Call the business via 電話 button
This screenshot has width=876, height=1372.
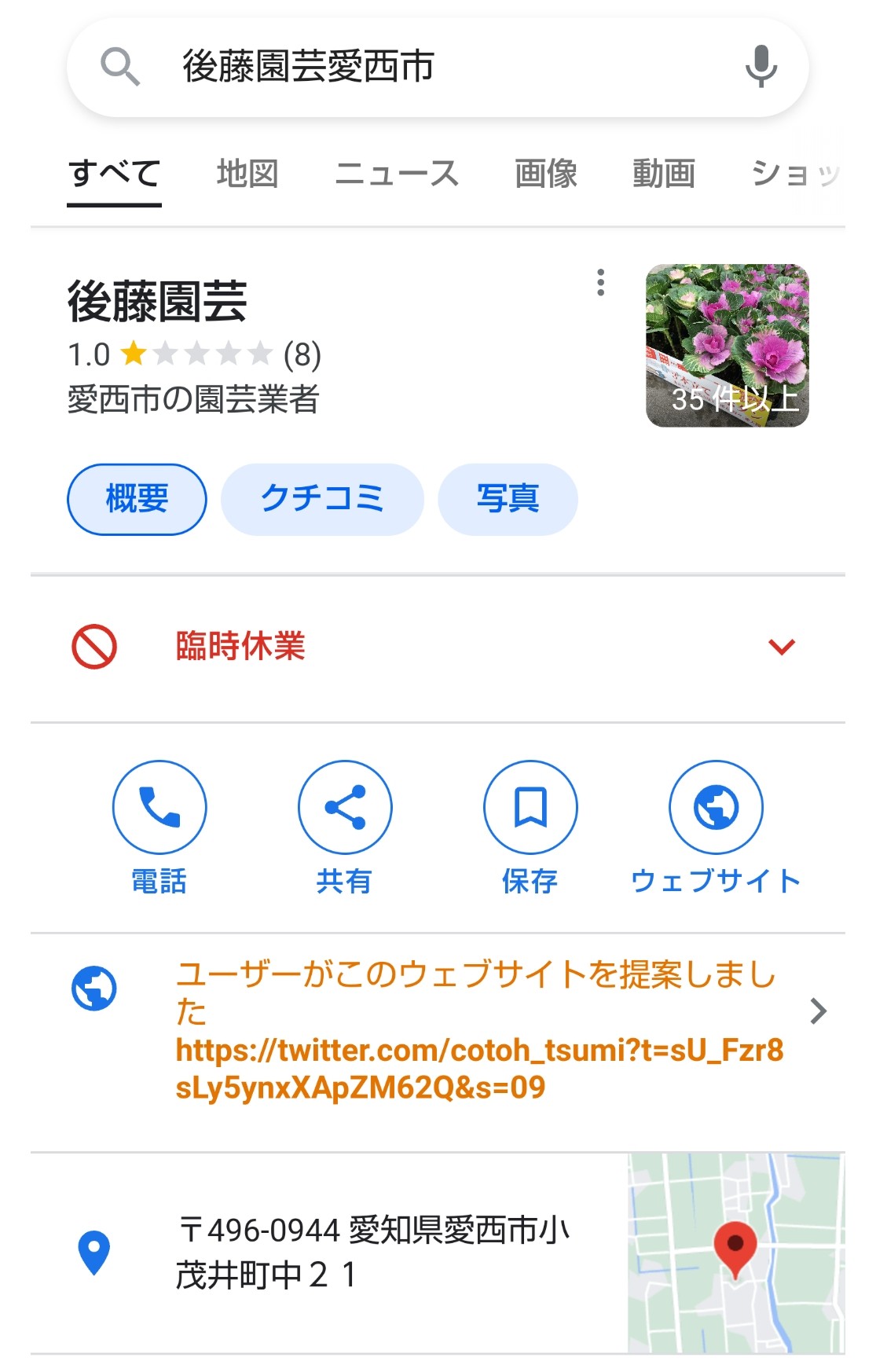coord(159,808)
